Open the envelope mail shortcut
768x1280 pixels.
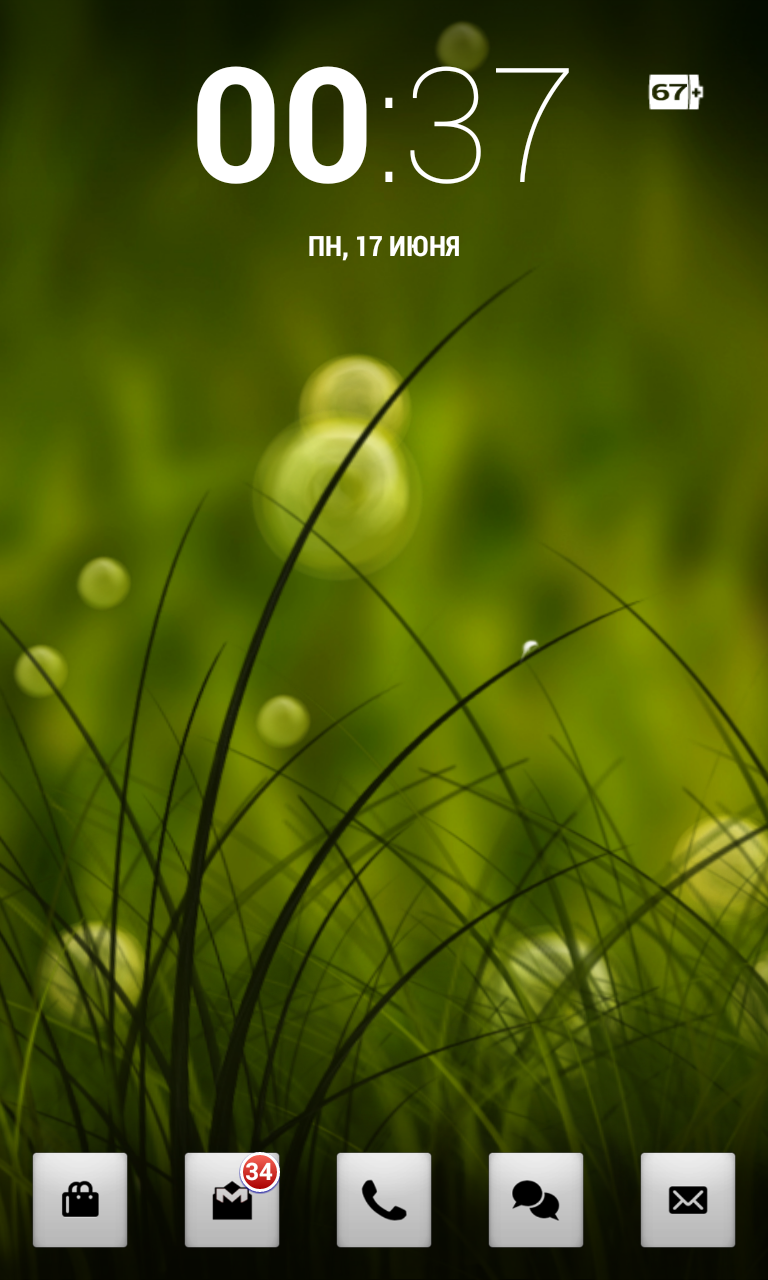(688, 1199)
